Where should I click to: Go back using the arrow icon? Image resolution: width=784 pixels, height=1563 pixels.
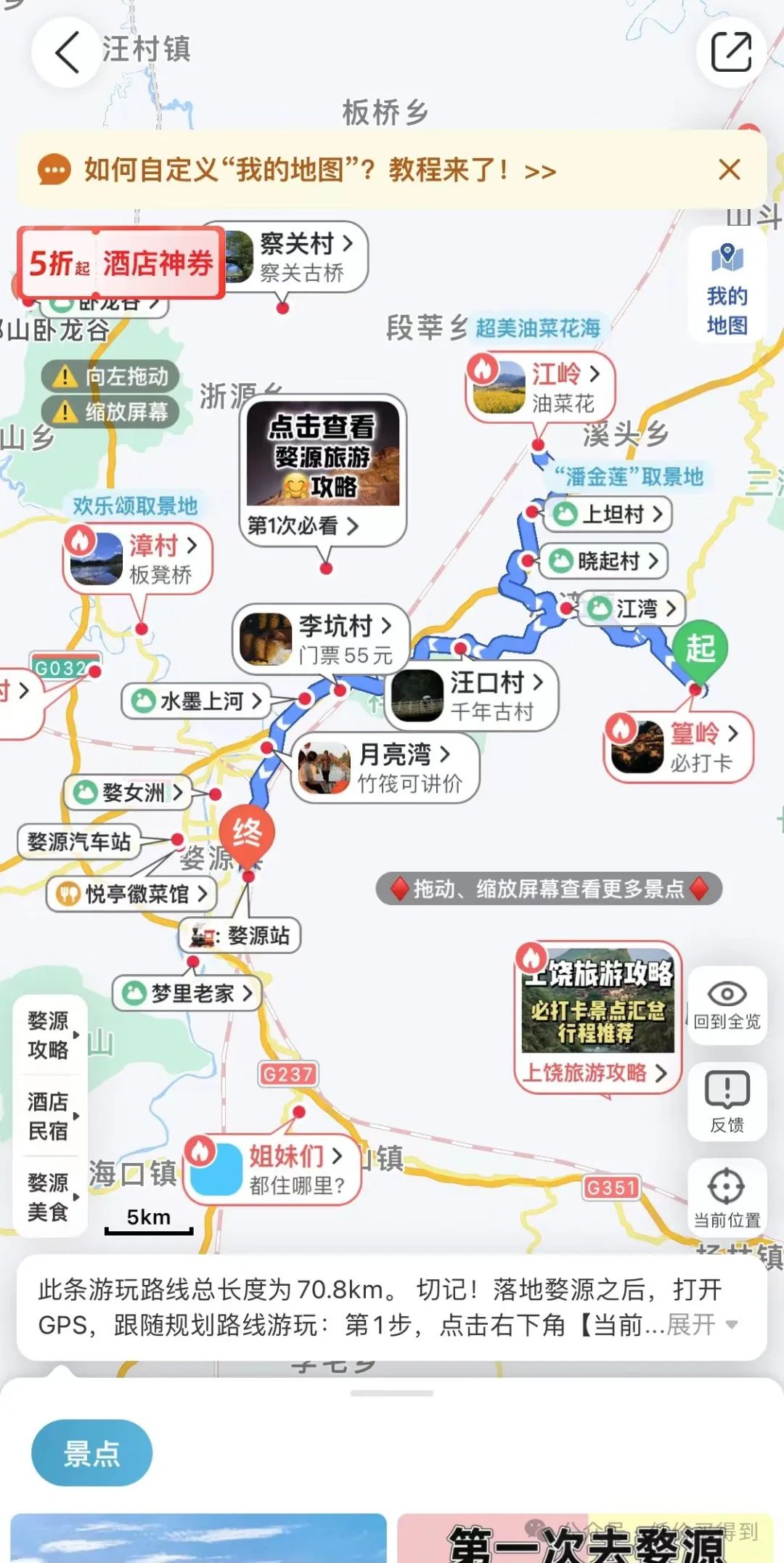(67, 52)
